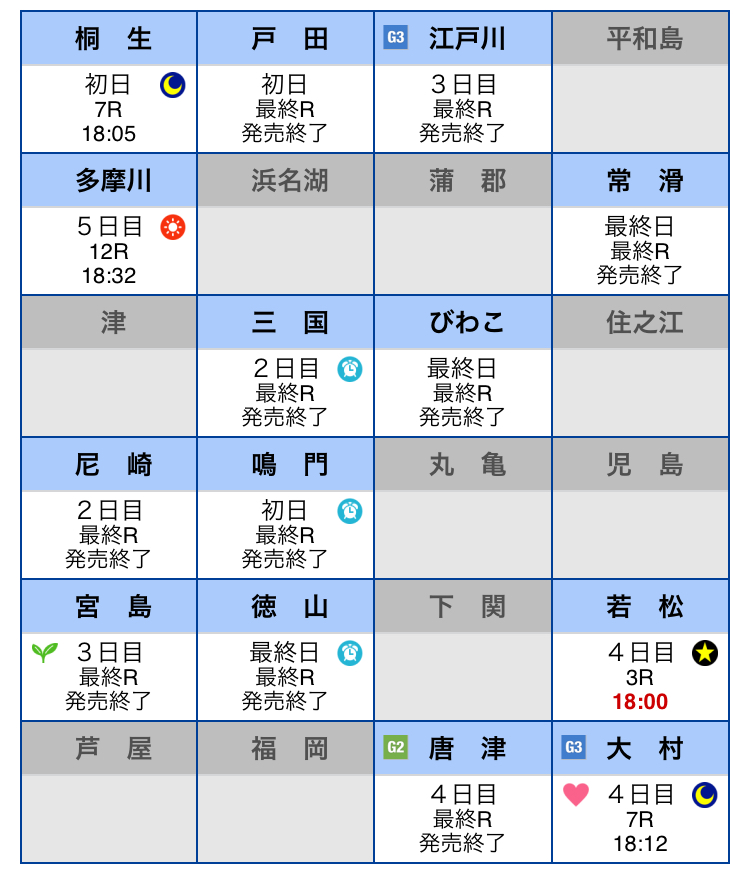Viewport: 750px width, 870px height.
Task: Open the 三国 venue card
Action: click(287, 367)
